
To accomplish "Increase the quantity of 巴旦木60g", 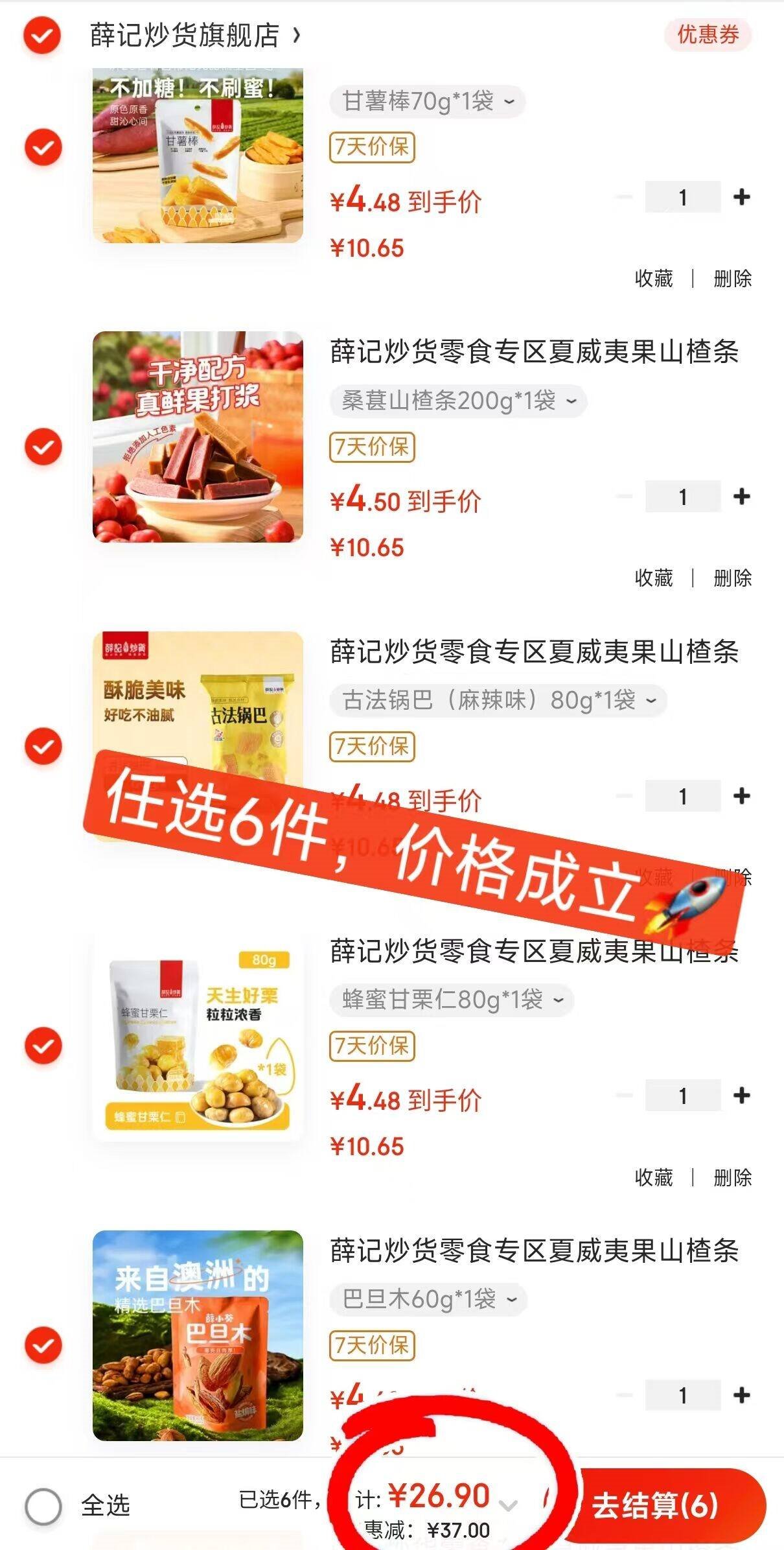I will [741, 1395].
